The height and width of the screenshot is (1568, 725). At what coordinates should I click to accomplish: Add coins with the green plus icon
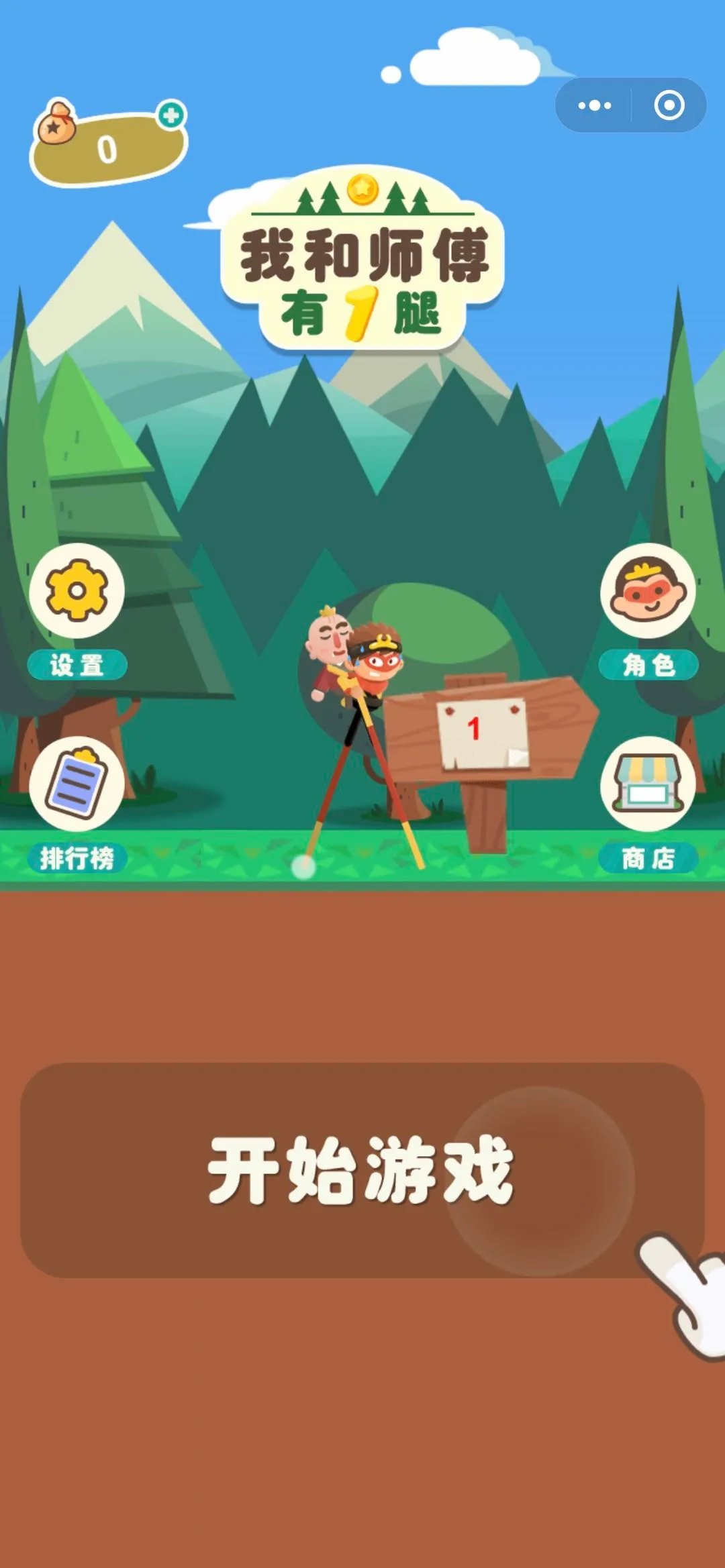[172, 115]
